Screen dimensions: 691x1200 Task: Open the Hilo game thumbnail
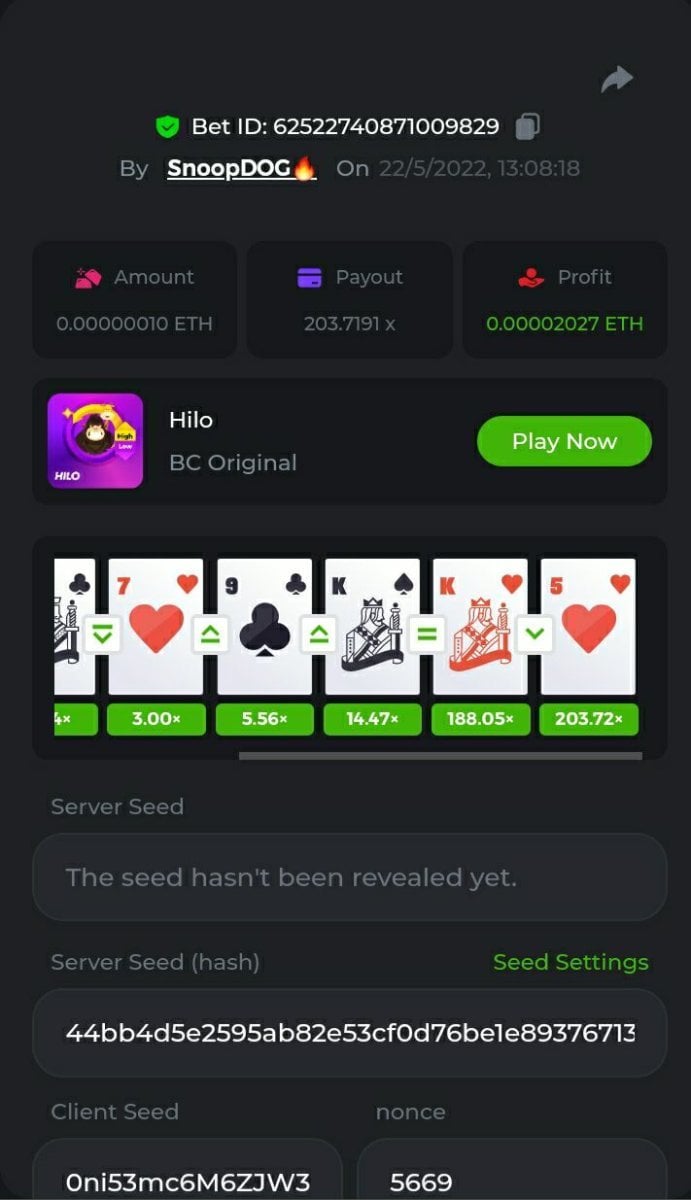click(95, 441)
